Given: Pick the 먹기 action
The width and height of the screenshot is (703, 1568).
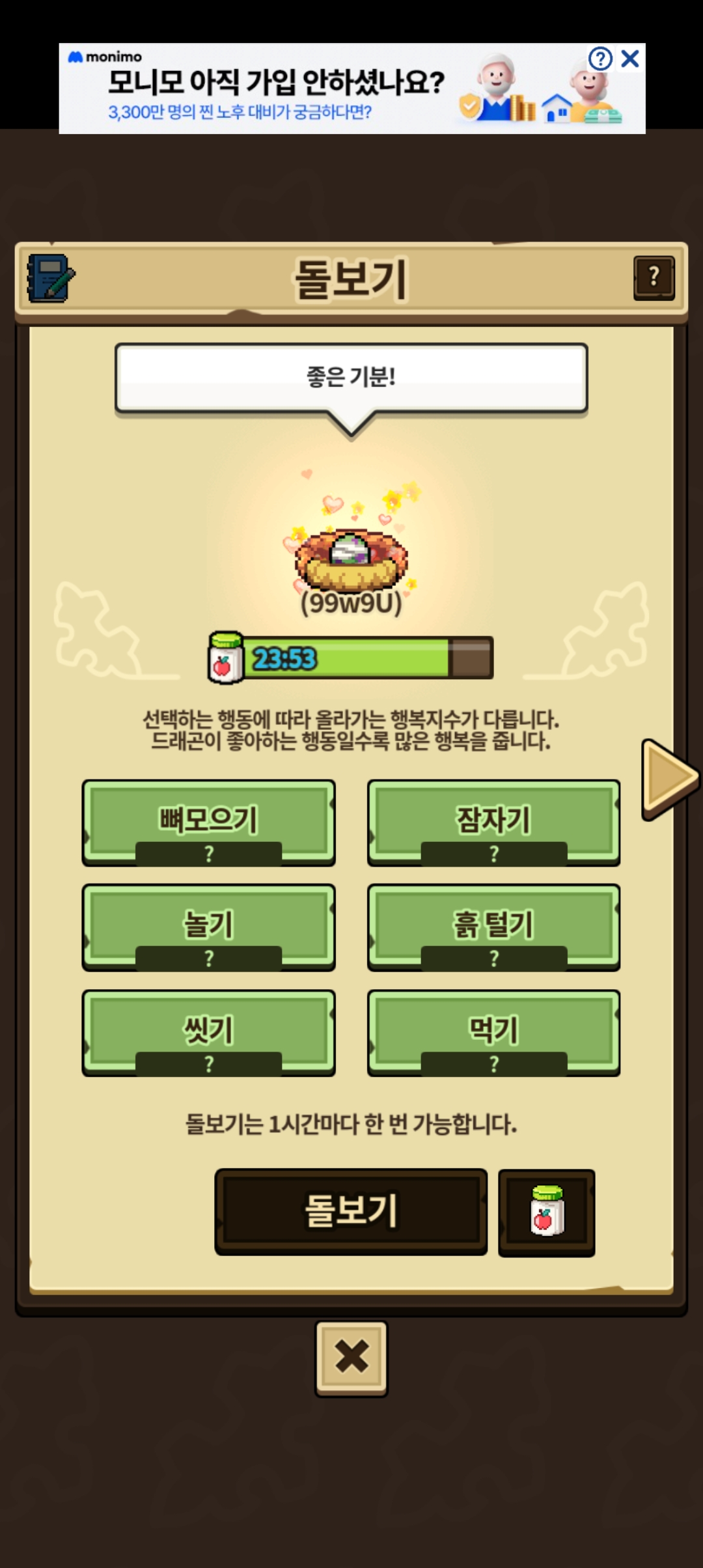Looking at the screenshot, I should point(493,1033).
